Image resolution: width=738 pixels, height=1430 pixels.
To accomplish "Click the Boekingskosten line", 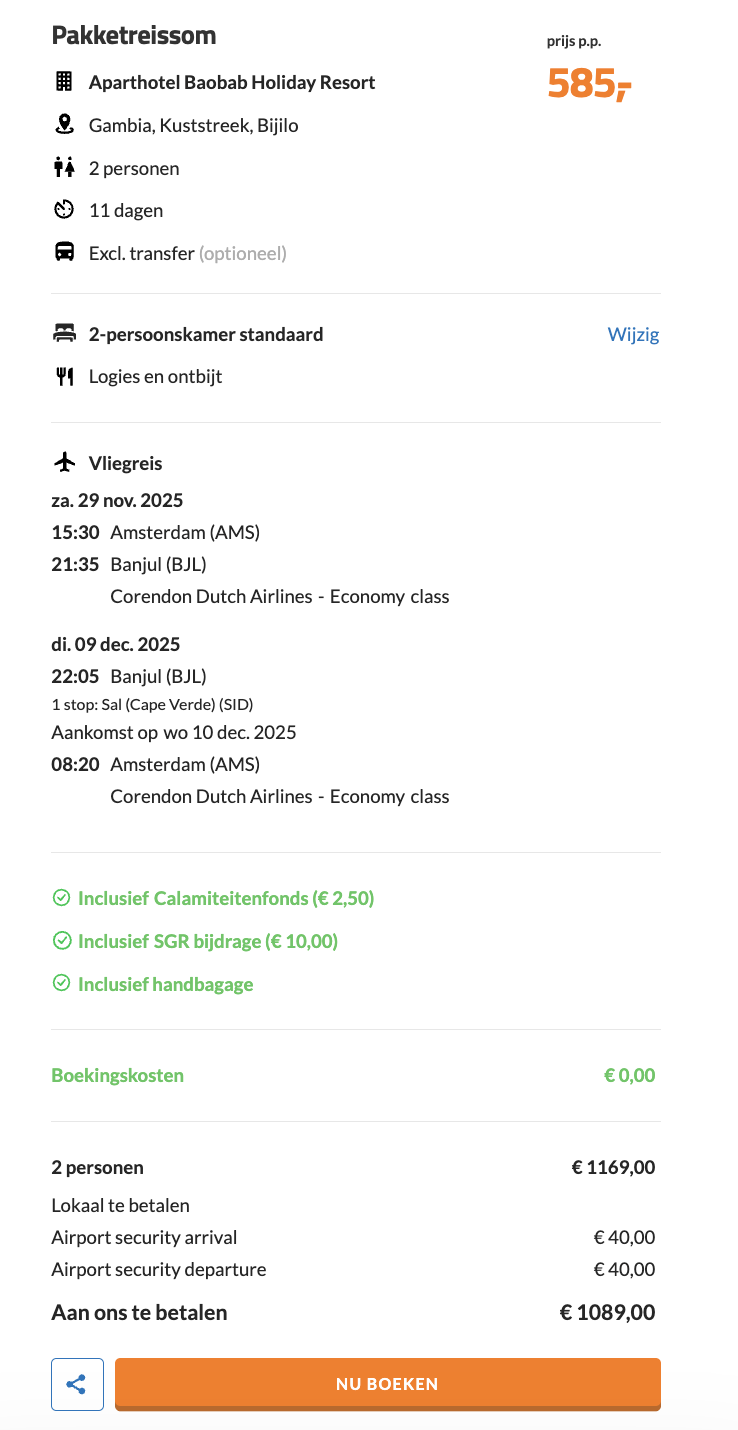I will (x=117, y=1075).
